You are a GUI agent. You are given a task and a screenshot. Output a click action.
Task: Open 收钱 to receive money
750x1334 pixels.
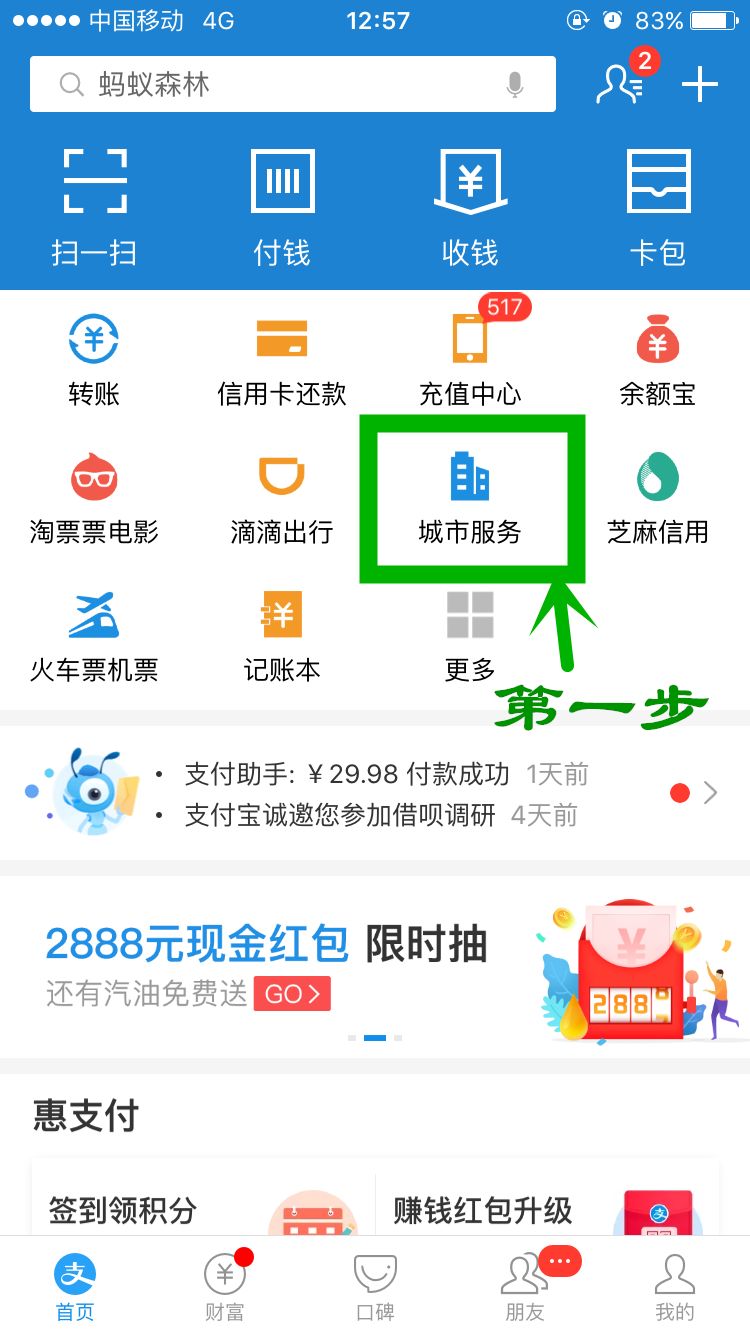coord(470,207)
